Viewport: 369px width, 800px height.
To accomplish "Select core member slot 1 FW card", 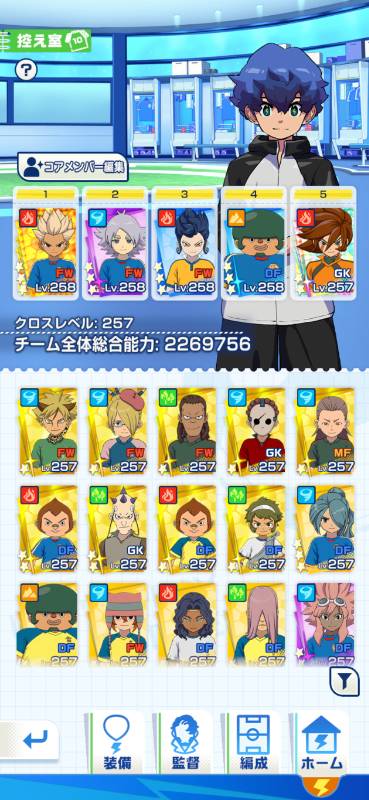I will coord(46,243).
